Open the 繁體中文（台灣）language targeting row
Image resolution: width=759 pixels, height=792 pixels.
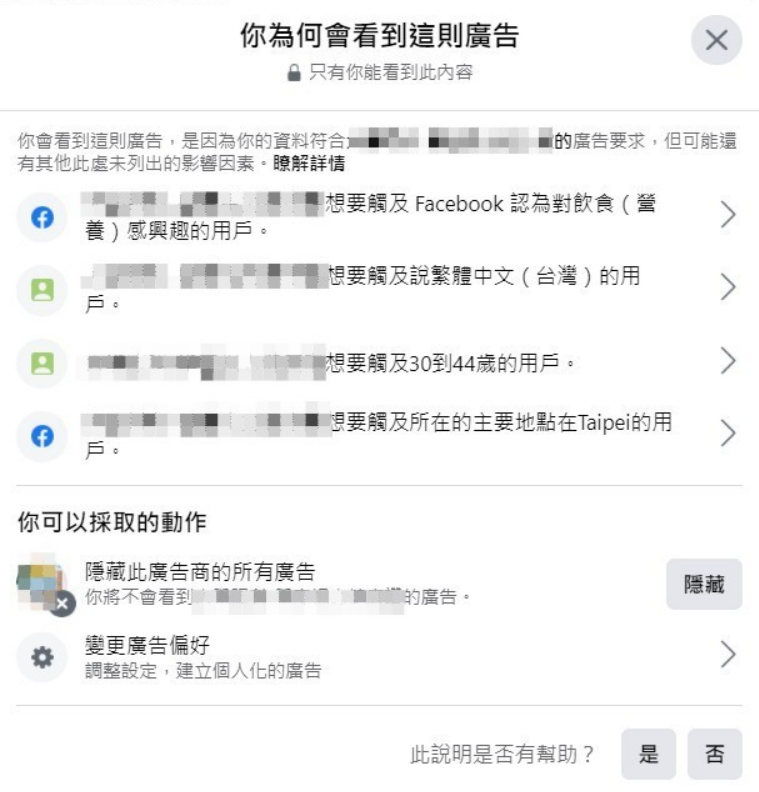(x=380, y=288)
